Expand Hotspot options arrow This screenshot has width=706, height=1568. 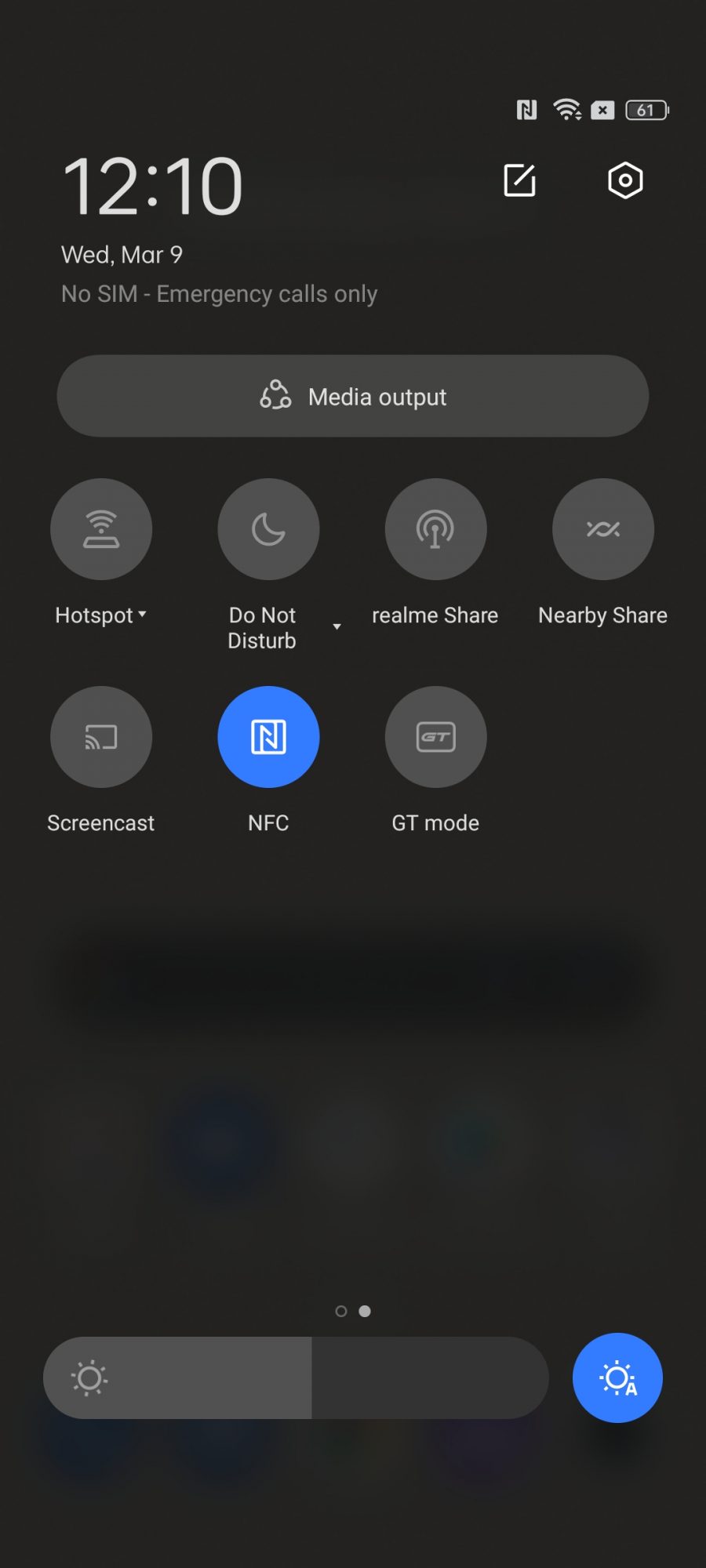(143, 615)
